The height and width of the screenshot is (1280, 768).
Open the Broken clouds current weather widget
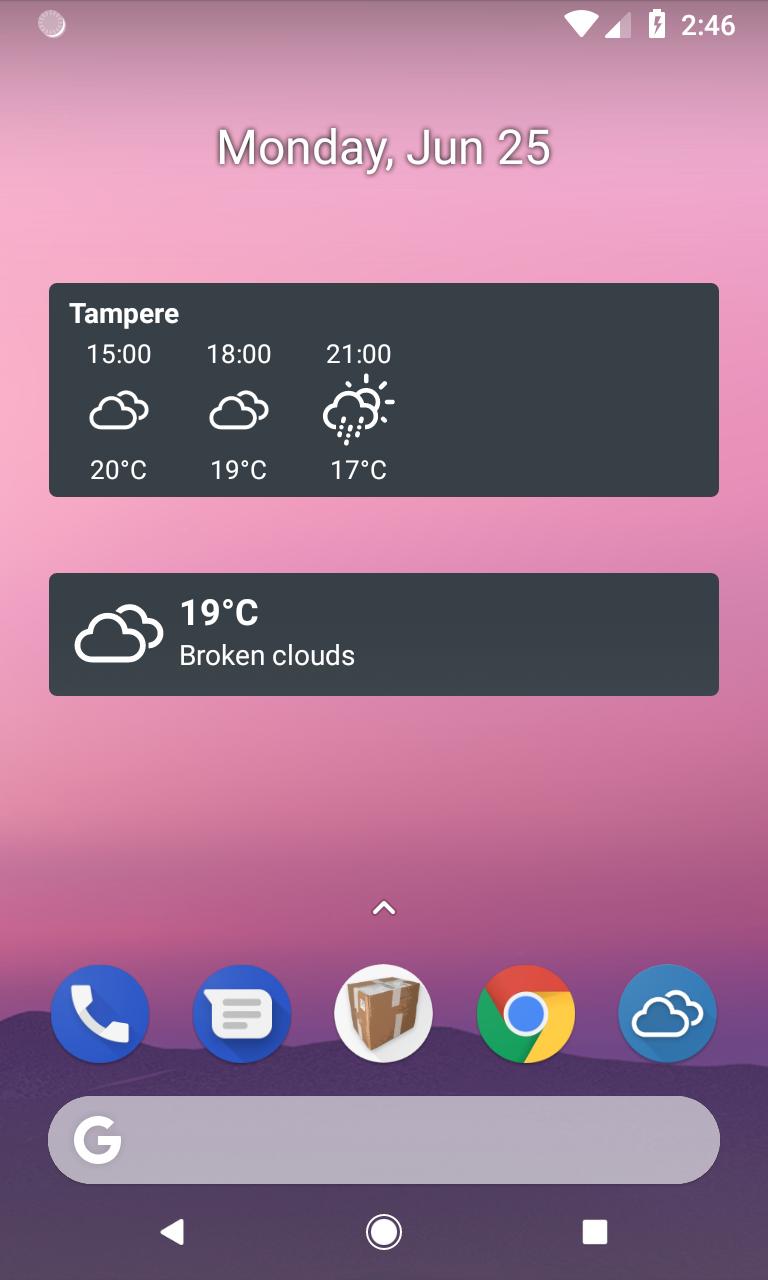click(384, 634)
